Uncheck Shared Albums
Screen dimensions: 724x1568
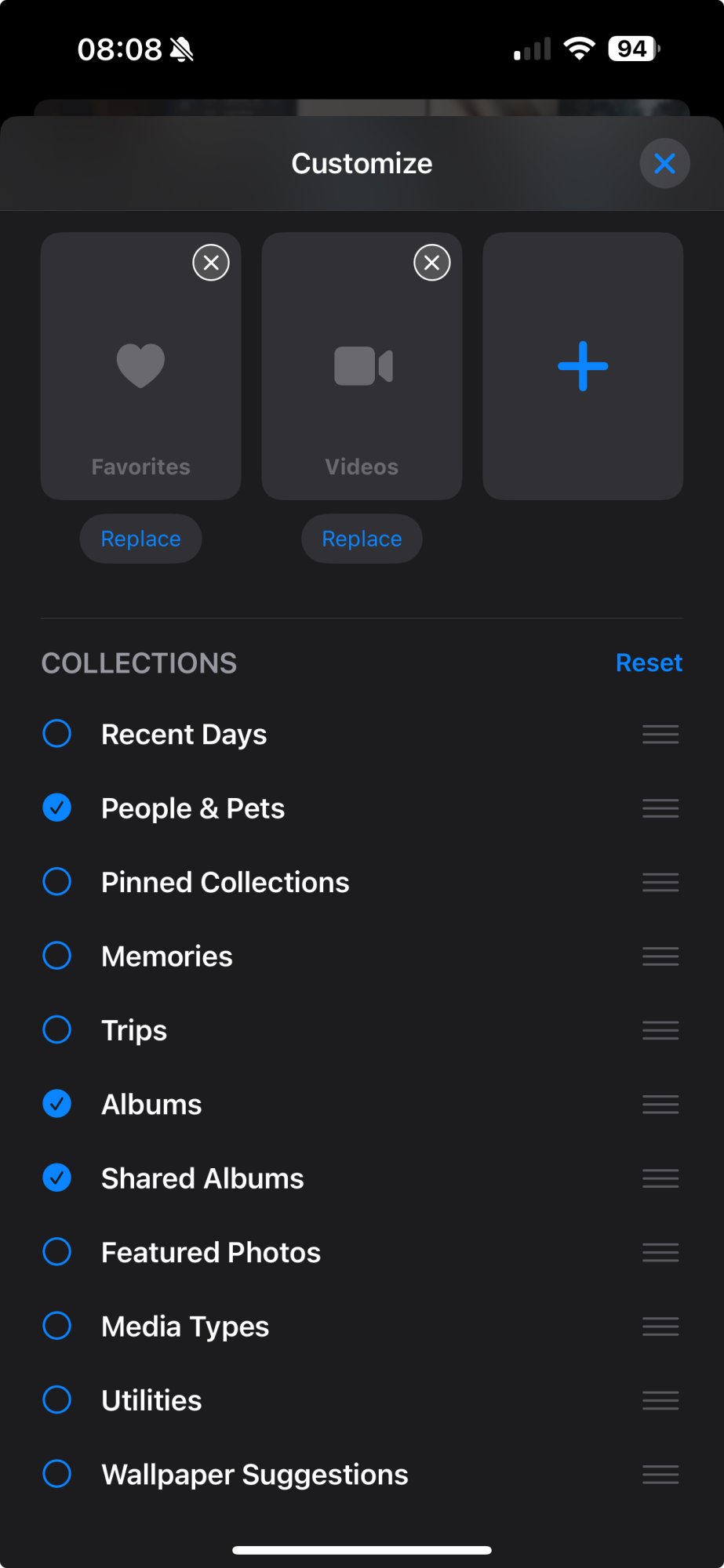57,1178
